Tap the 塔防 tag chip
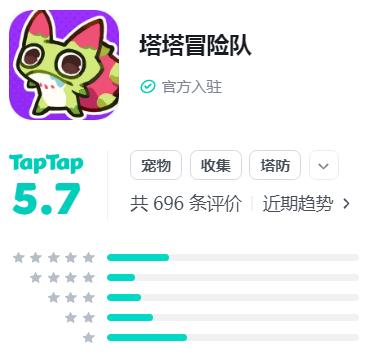 click(x=275, y=165)
